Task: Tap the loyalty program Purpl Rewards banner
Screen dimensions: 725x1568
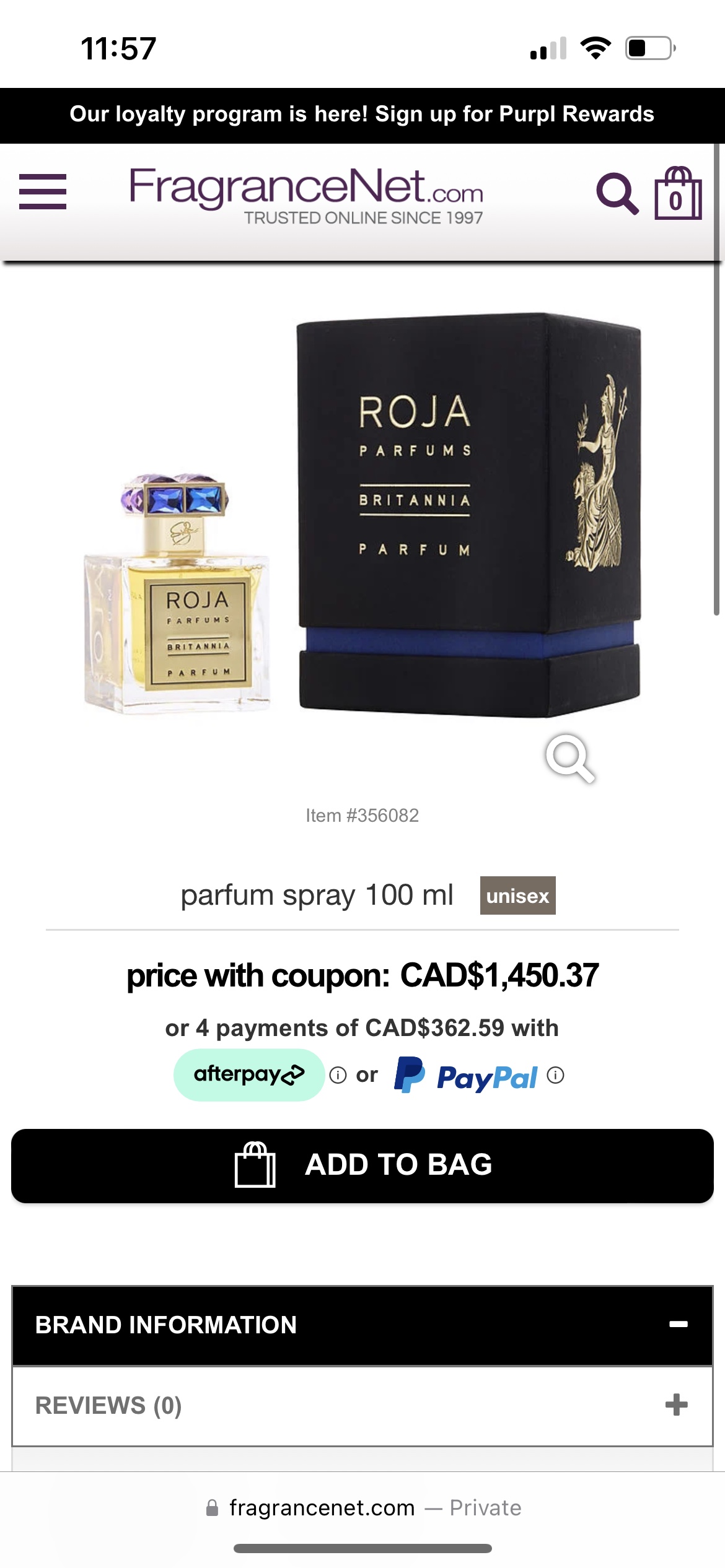Action: [362, 115]
